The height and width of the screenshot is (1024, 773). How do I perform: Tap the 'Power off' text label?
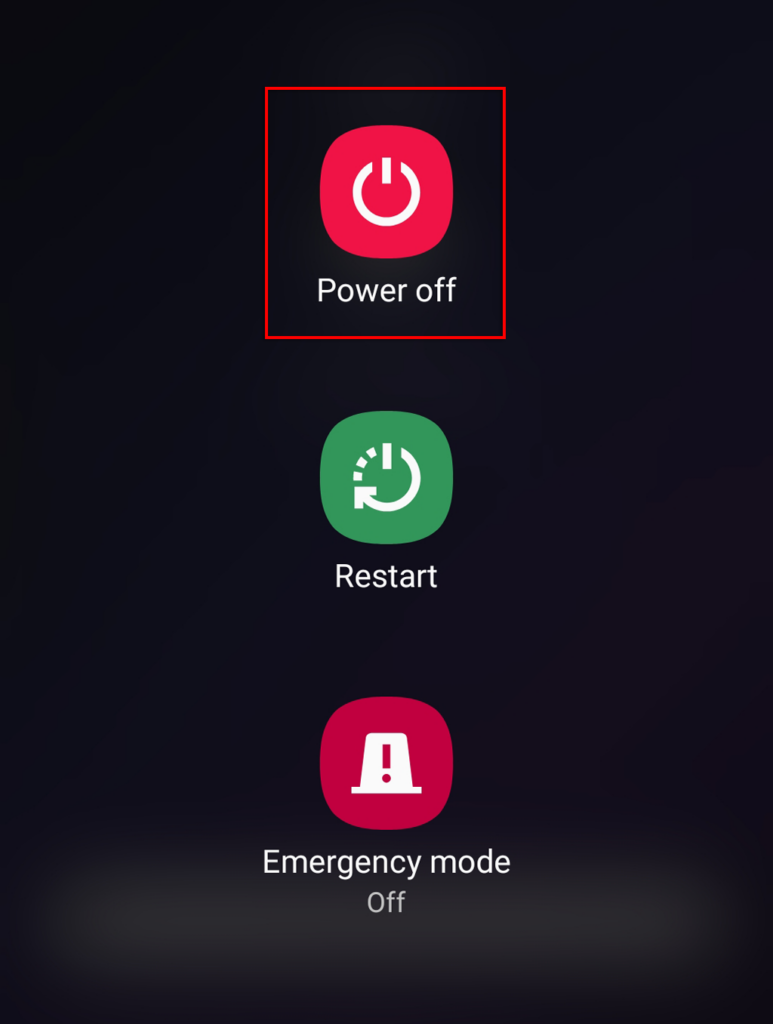(x=386, y=290)
